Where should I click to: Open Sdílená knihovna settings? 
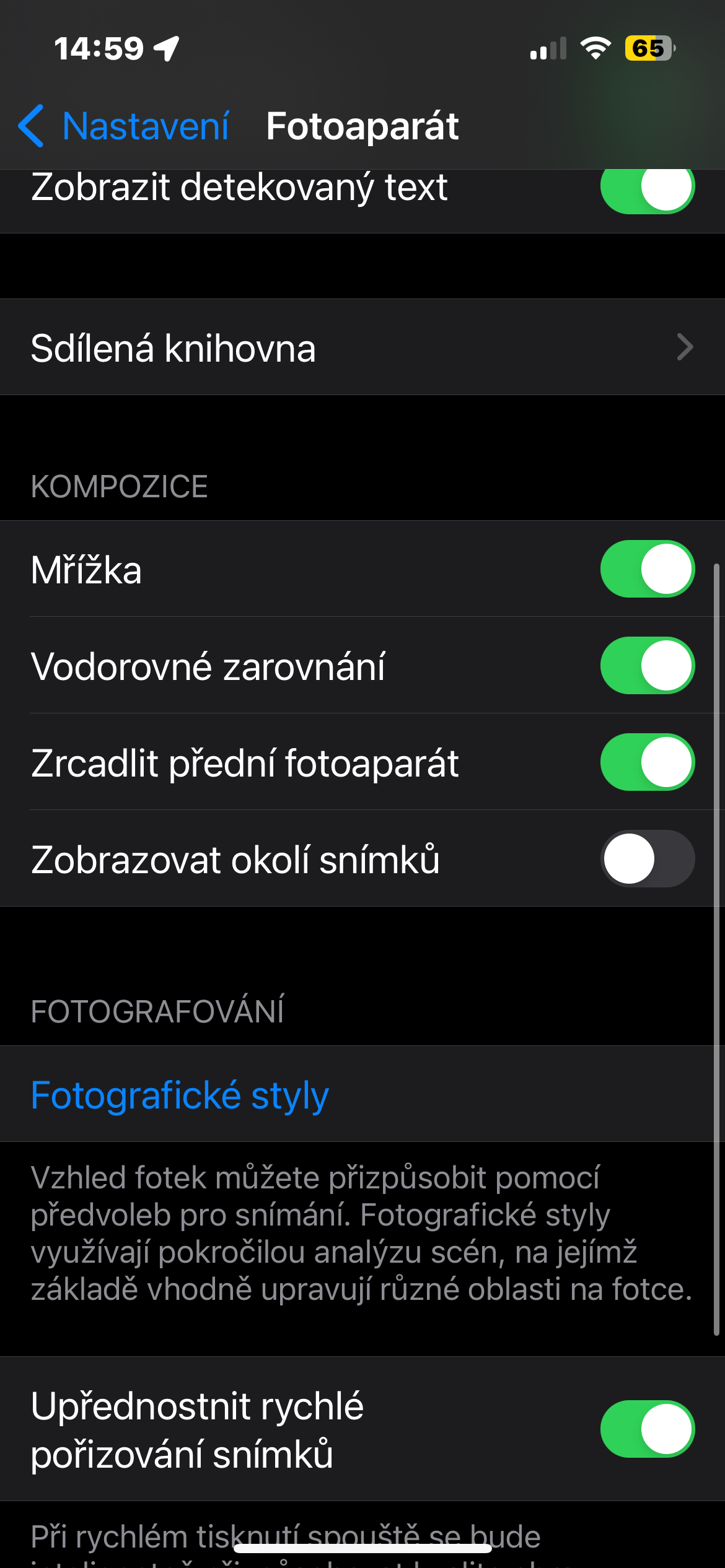click(x=362, y=347)
